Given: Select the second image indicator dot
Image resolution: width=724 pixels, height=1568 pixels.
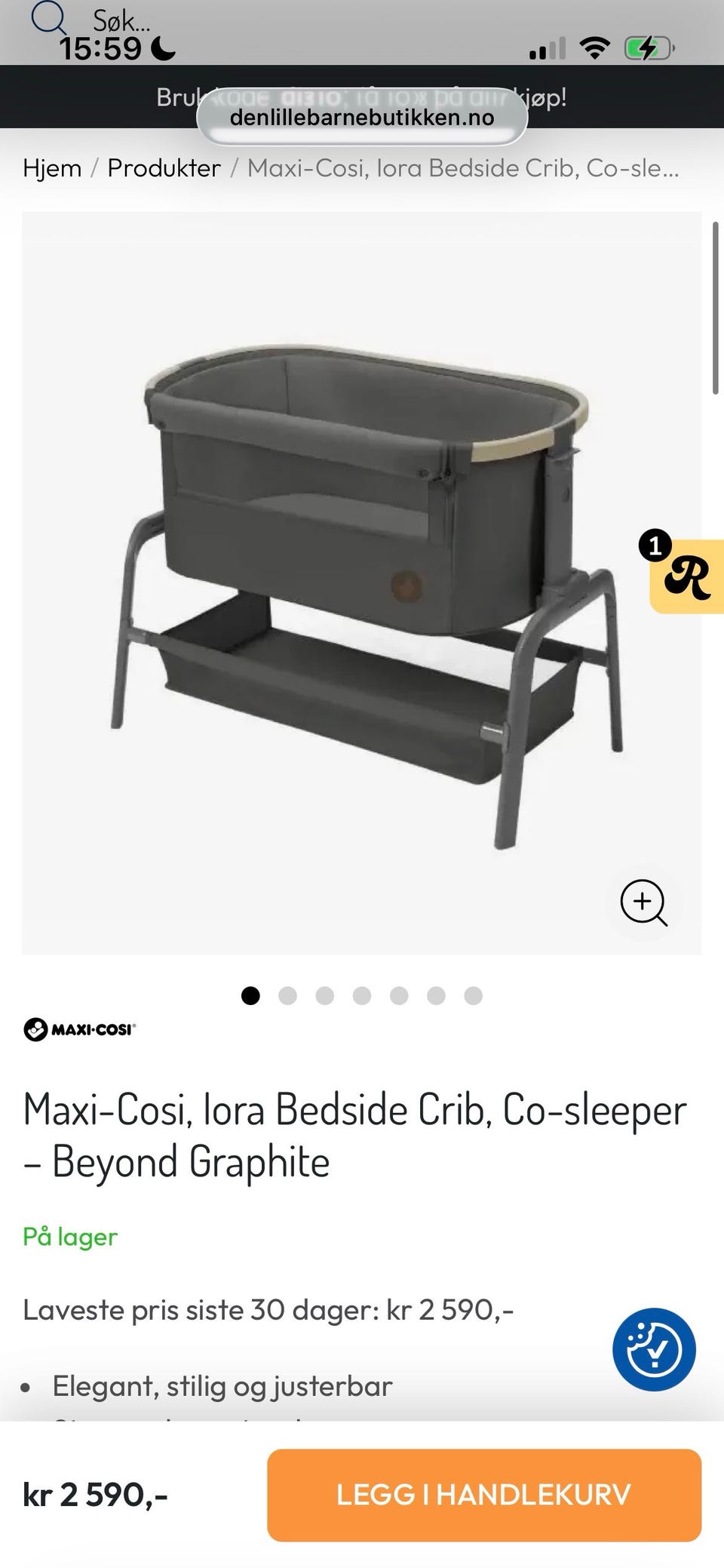Looking at the screenshot, I should pyautogui.click(x=287, y=996).
